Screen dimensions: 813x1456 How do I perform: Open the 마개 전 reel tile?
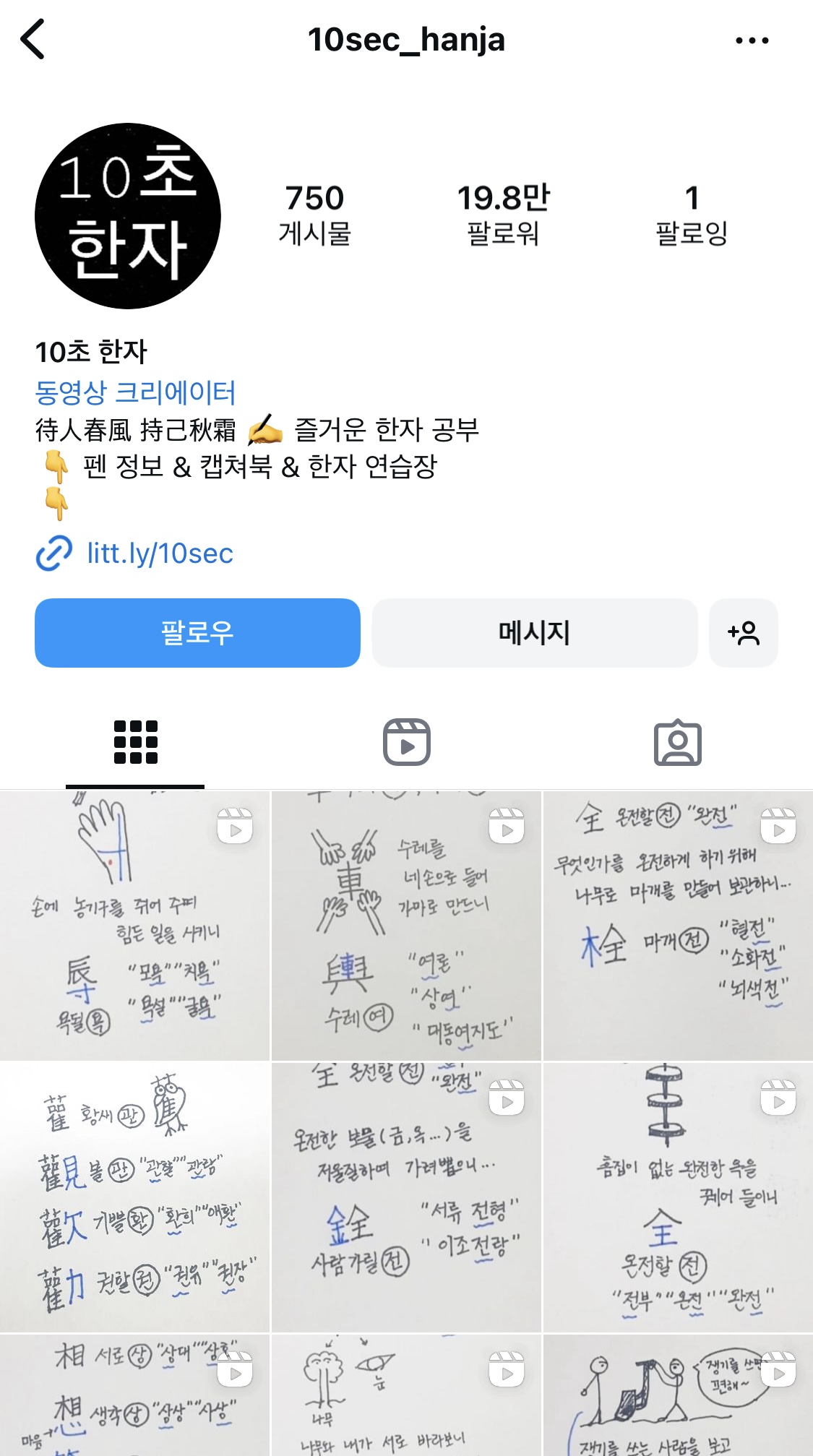(x=678, y=926)
